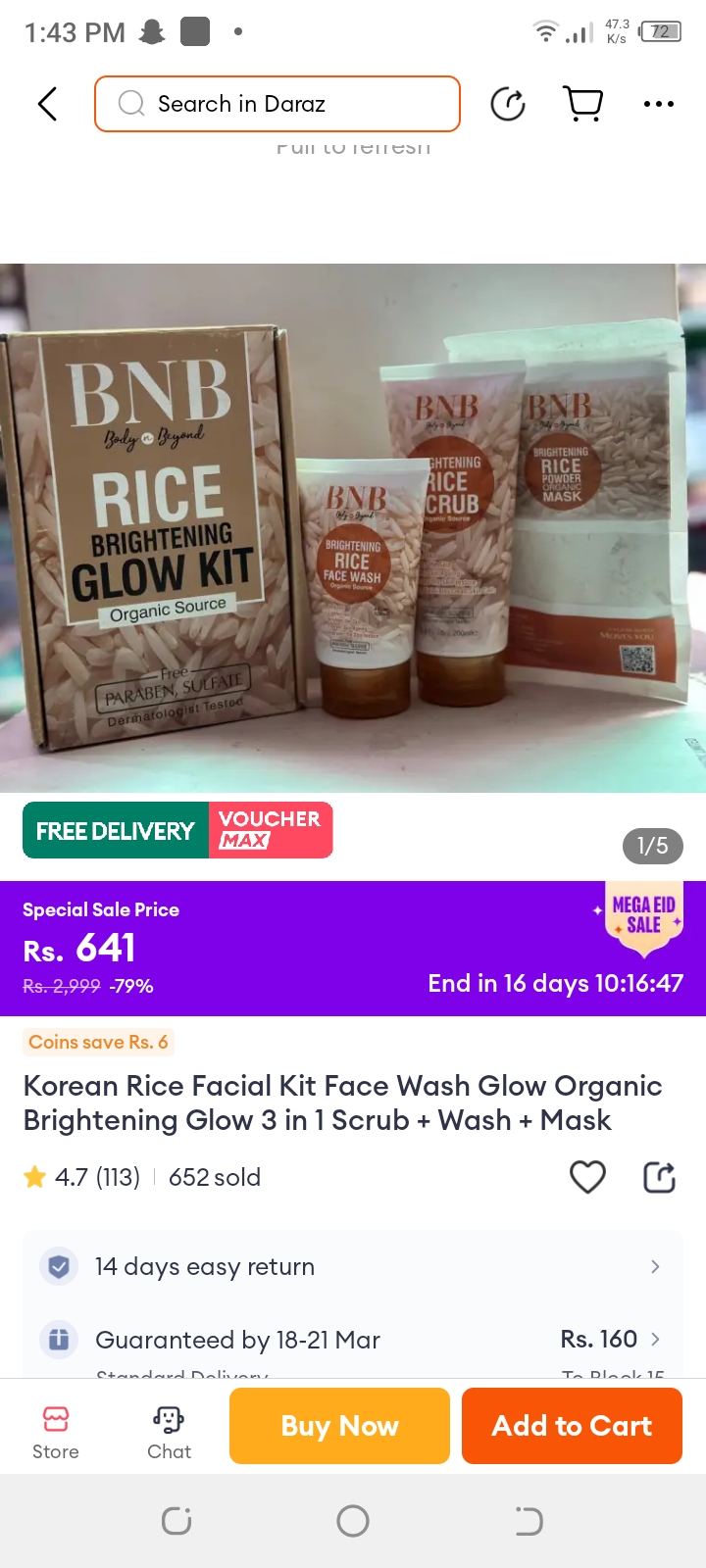This screenshot has width=706, height=1568.
Task: Tap Add to Cart
Action: 572,1426
